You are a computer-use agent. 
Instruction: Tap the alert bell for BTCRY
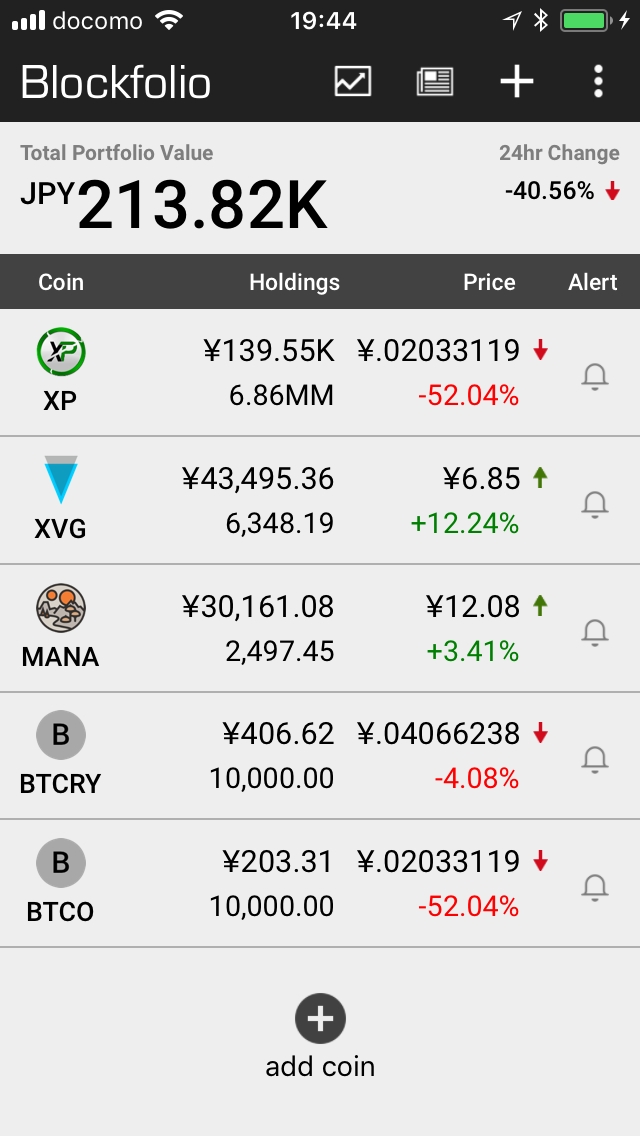click(x=595, y=759)
